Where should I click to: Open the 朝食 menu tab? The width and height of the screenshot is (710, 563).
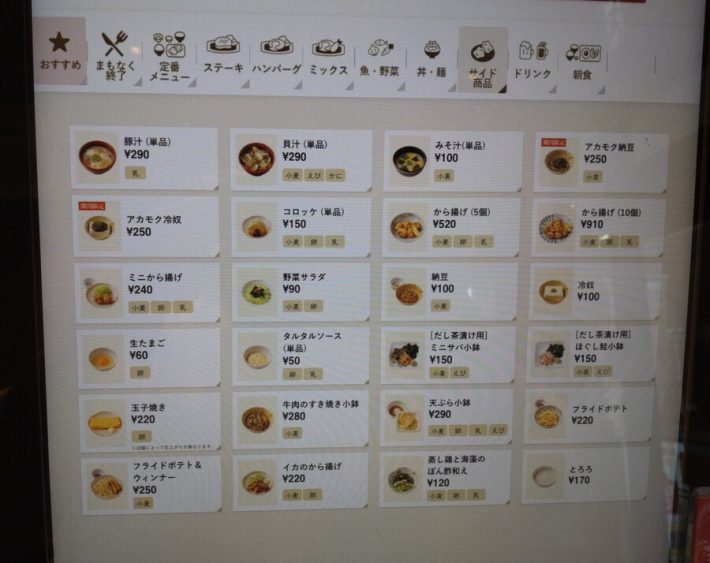pyautogui.click(x=583, y=55)
